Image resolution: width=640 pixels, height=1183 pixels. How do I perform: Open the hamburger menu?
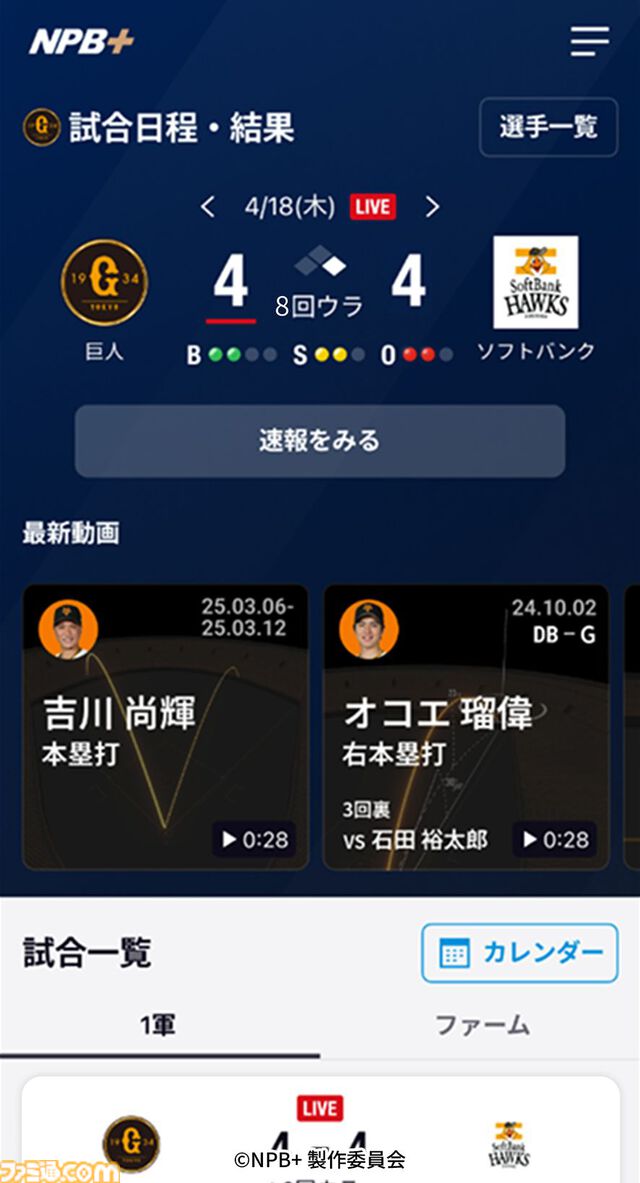tap(589, 41)
